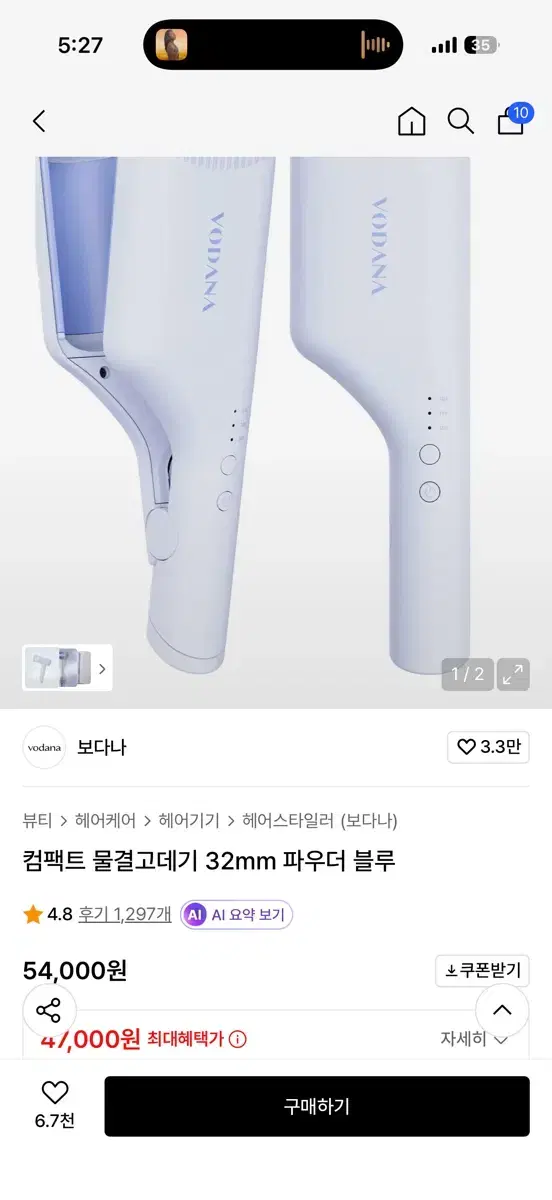Save the product with the 6.7천 heart
This screenshot has height=1200, width=552.
[54, 1104]
